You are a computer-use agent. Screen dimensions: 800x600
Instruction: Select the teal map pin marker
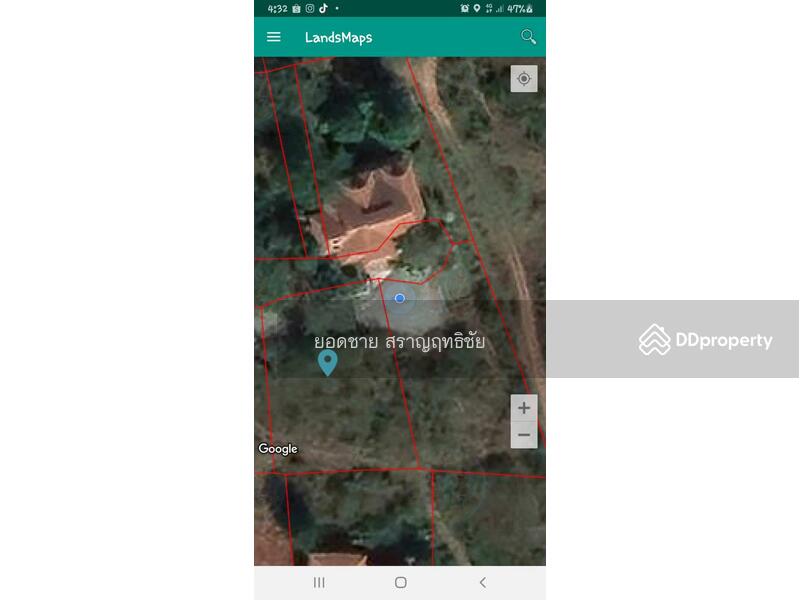[x=327, y=362]
